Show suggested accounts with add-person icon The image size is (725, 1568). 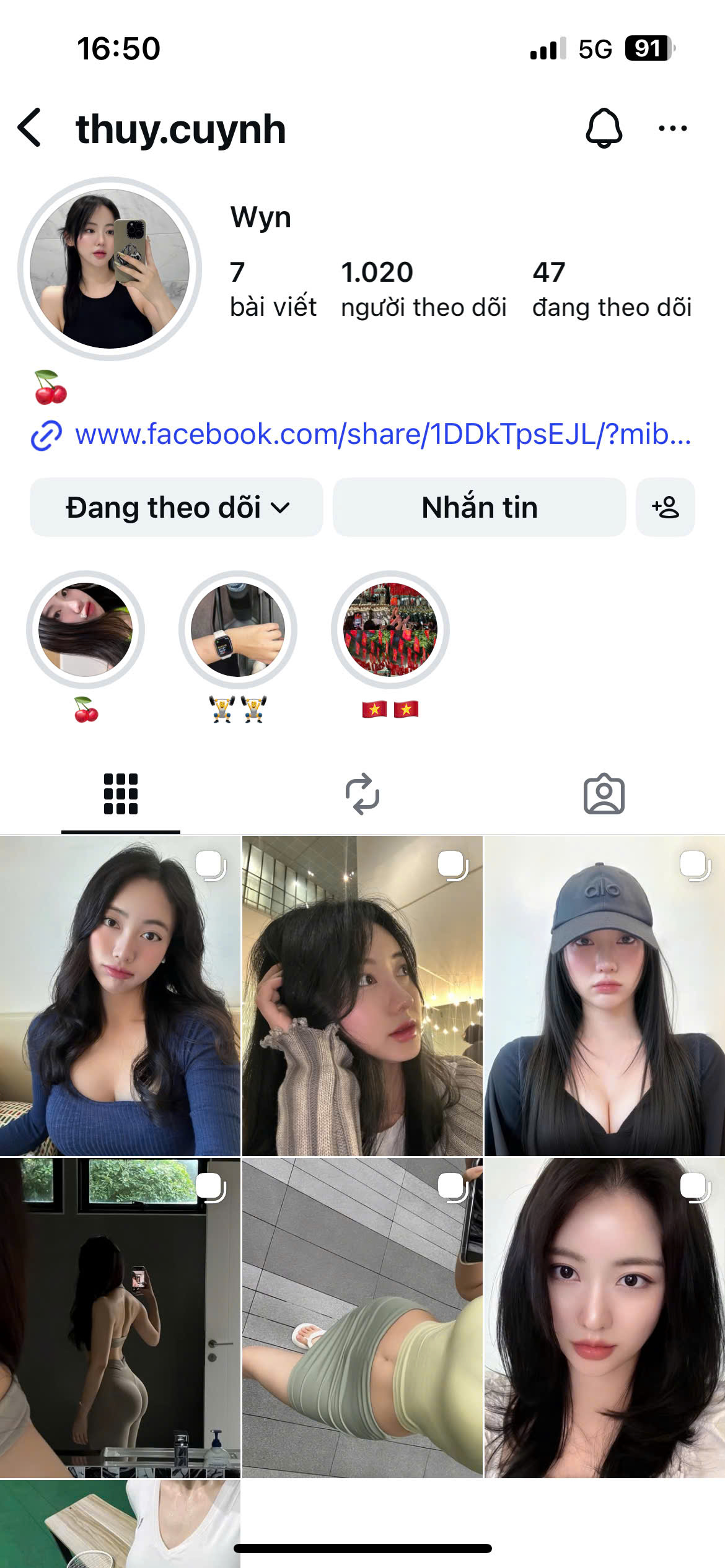point(665,507)
